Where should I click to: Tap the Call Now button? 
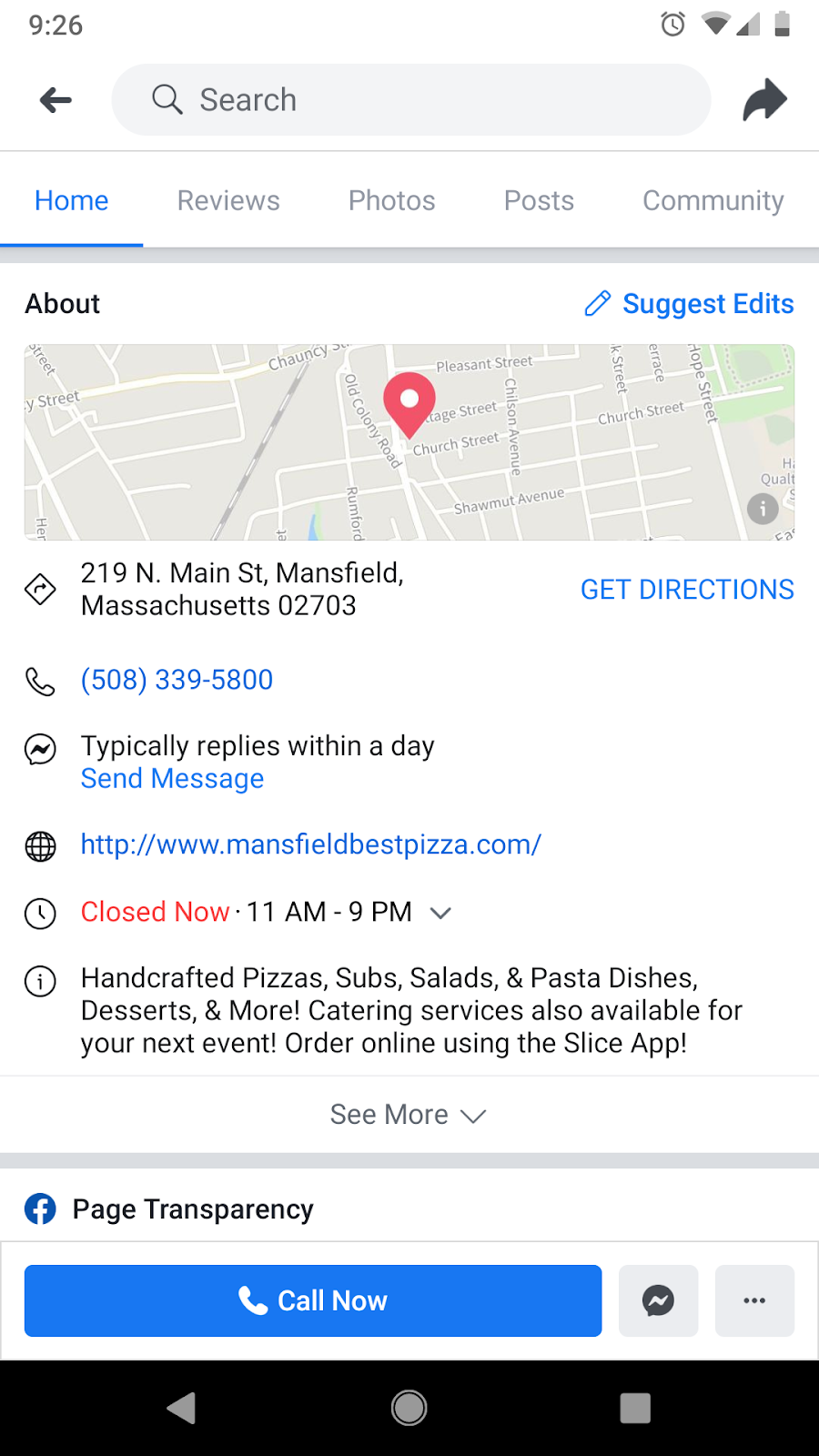[313, 1300]
